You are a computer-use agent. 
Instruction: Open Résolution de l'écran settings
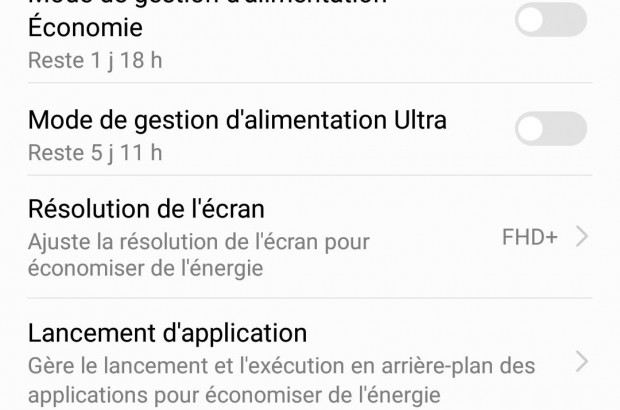(300, 237)
